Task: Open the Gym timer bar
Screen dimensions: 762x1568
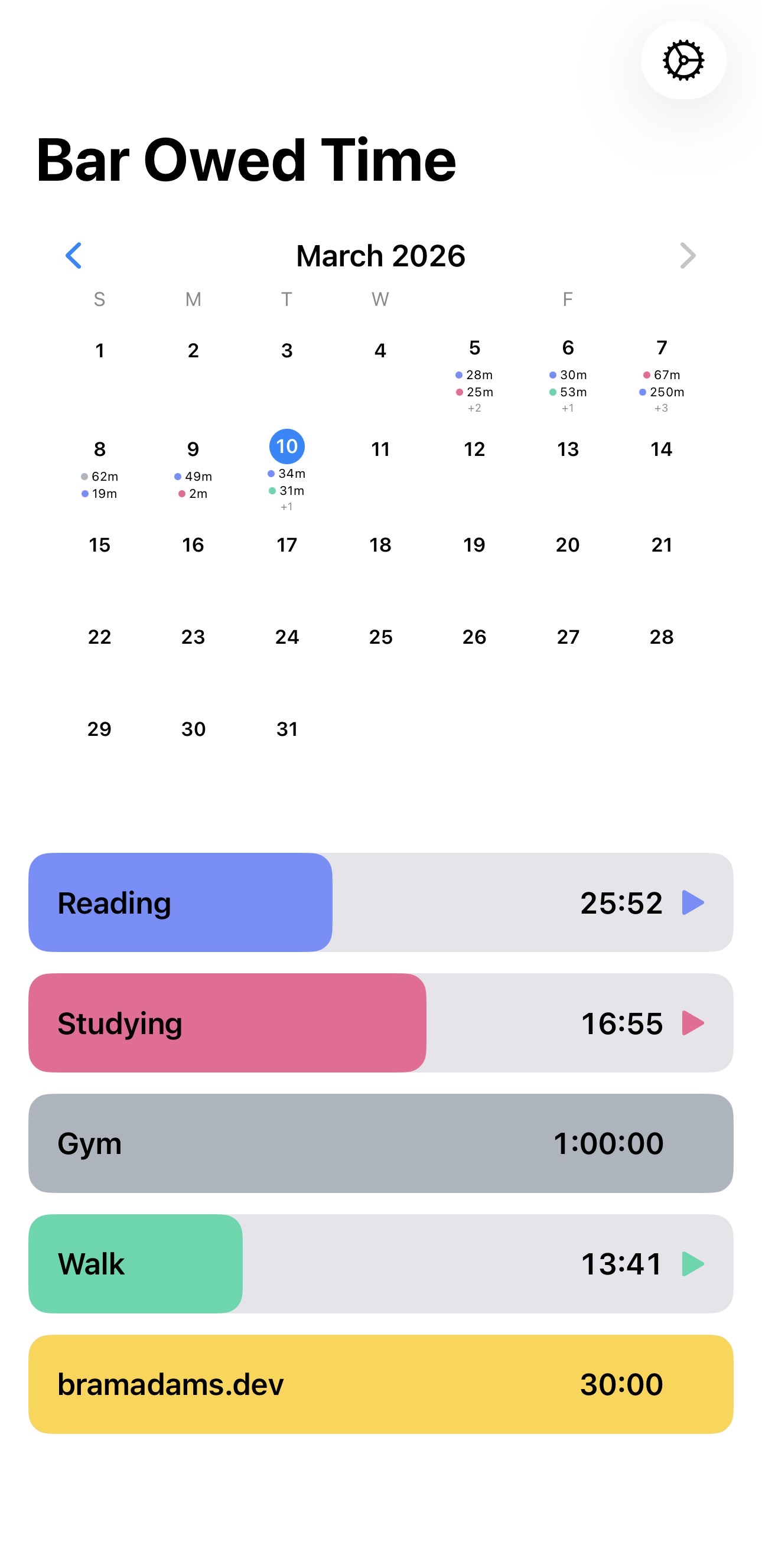Action: coord(380,1143)
